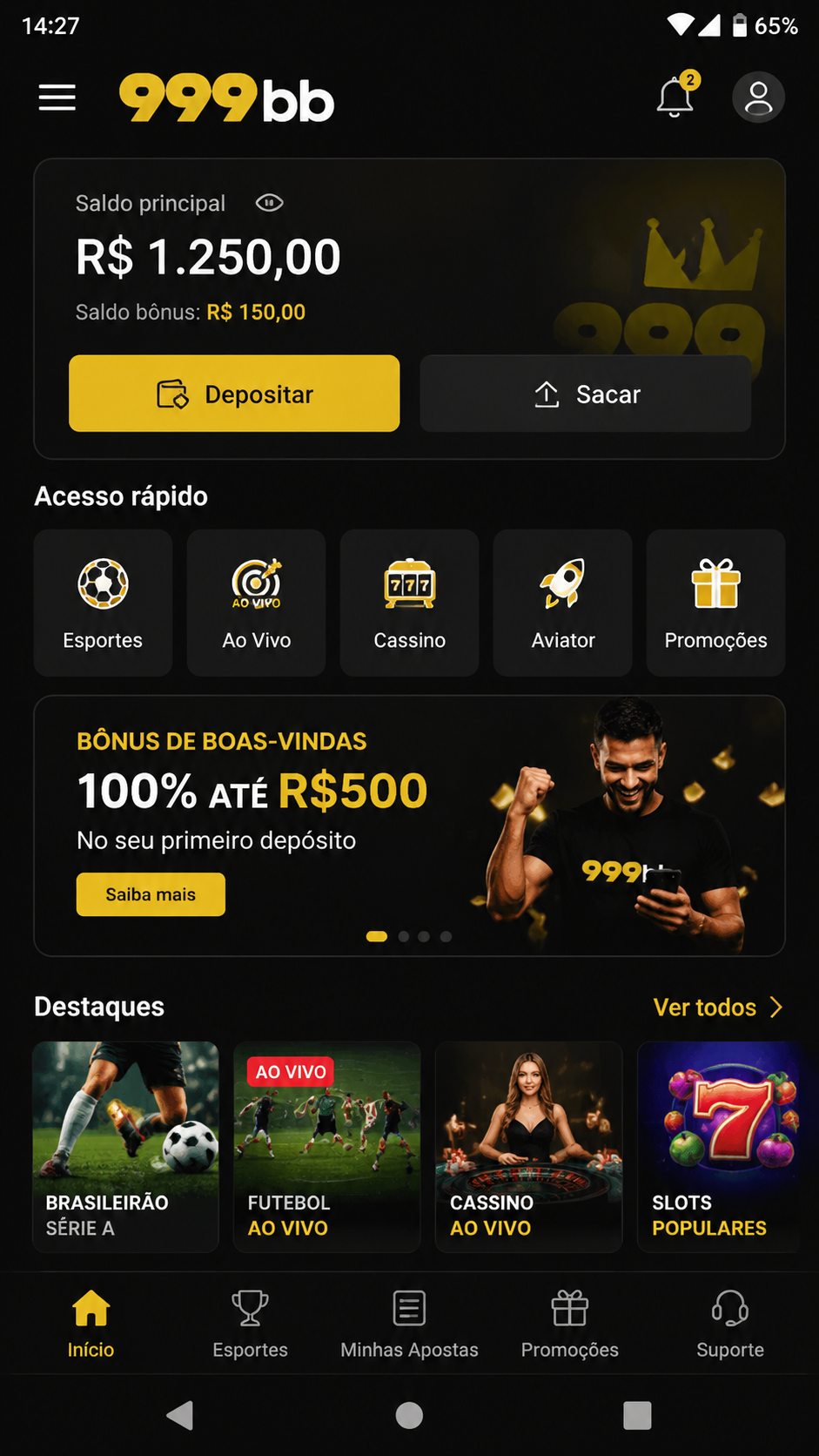Open the Futebol Ao Vivo card
819x1456 pixels.
click(x=327, y=1147)
